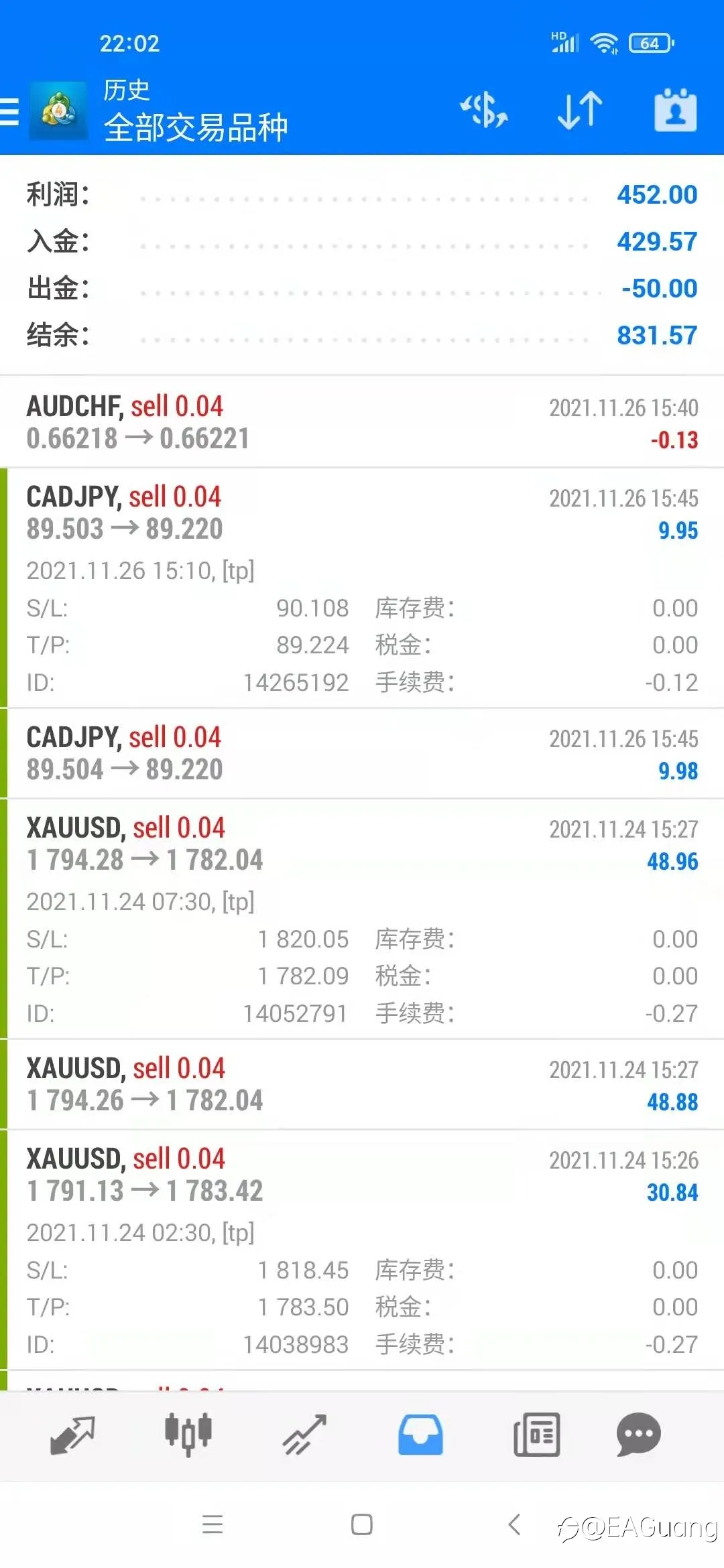
Task: Collapse the XAUUSD trade with profit 30.84
Action: point(362,1250)
